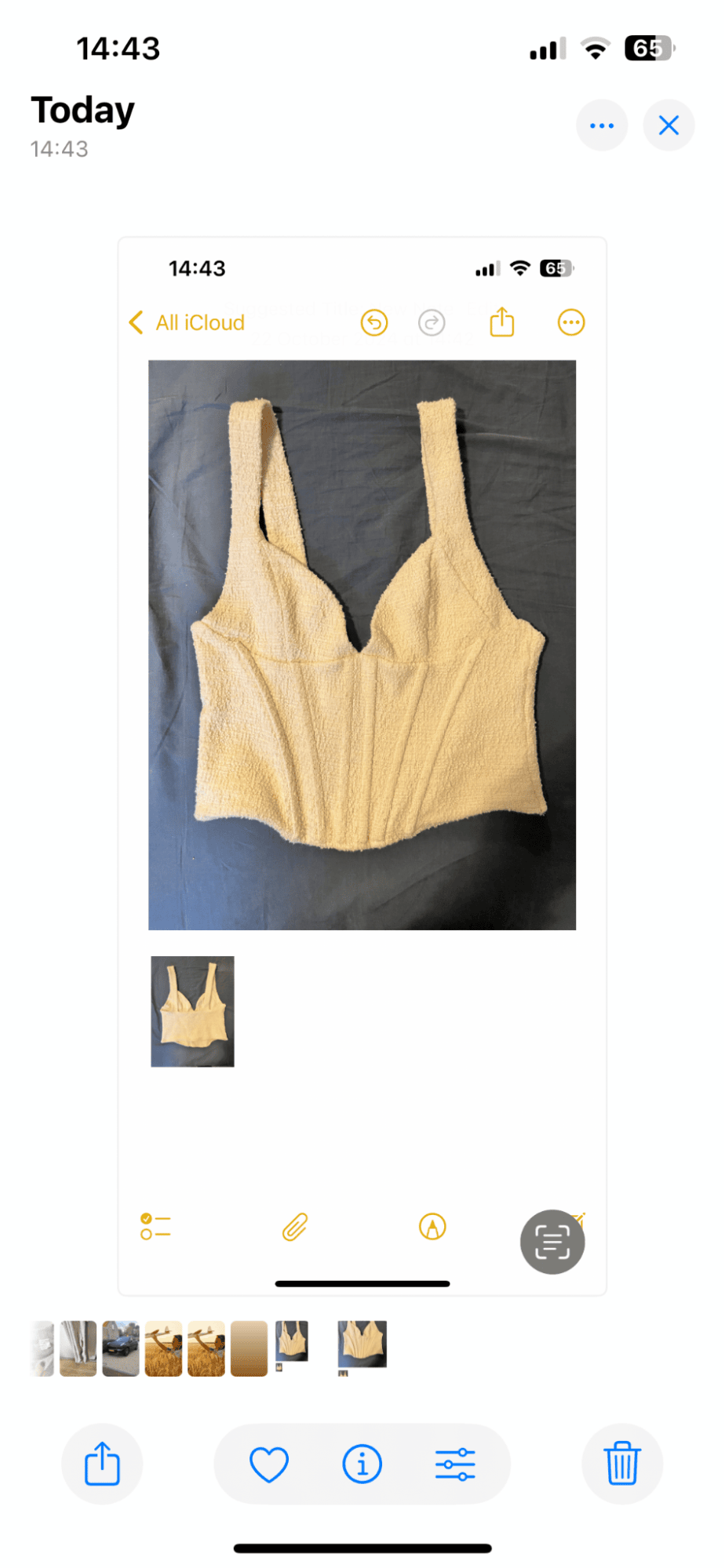
Task: Select the brown gradient thumbnail
Action: tap(249, 1348)
